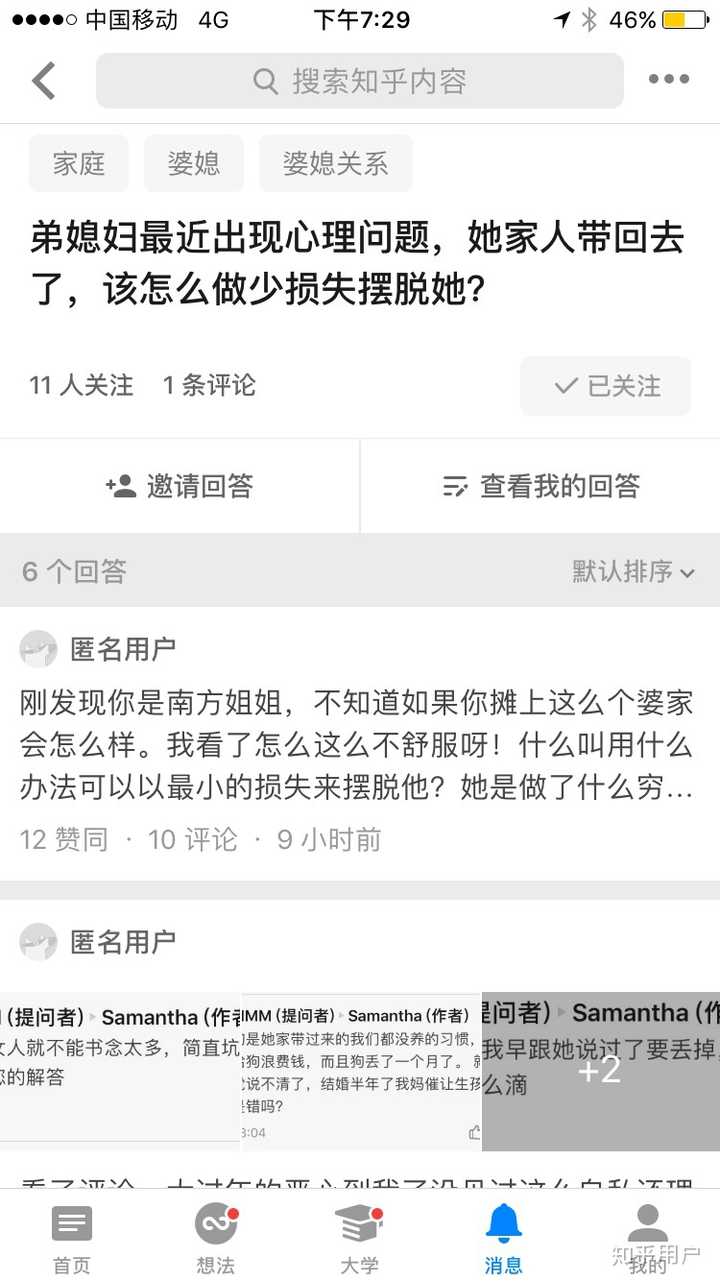Tap 邀请回答 to invite answers

(179, 486)
